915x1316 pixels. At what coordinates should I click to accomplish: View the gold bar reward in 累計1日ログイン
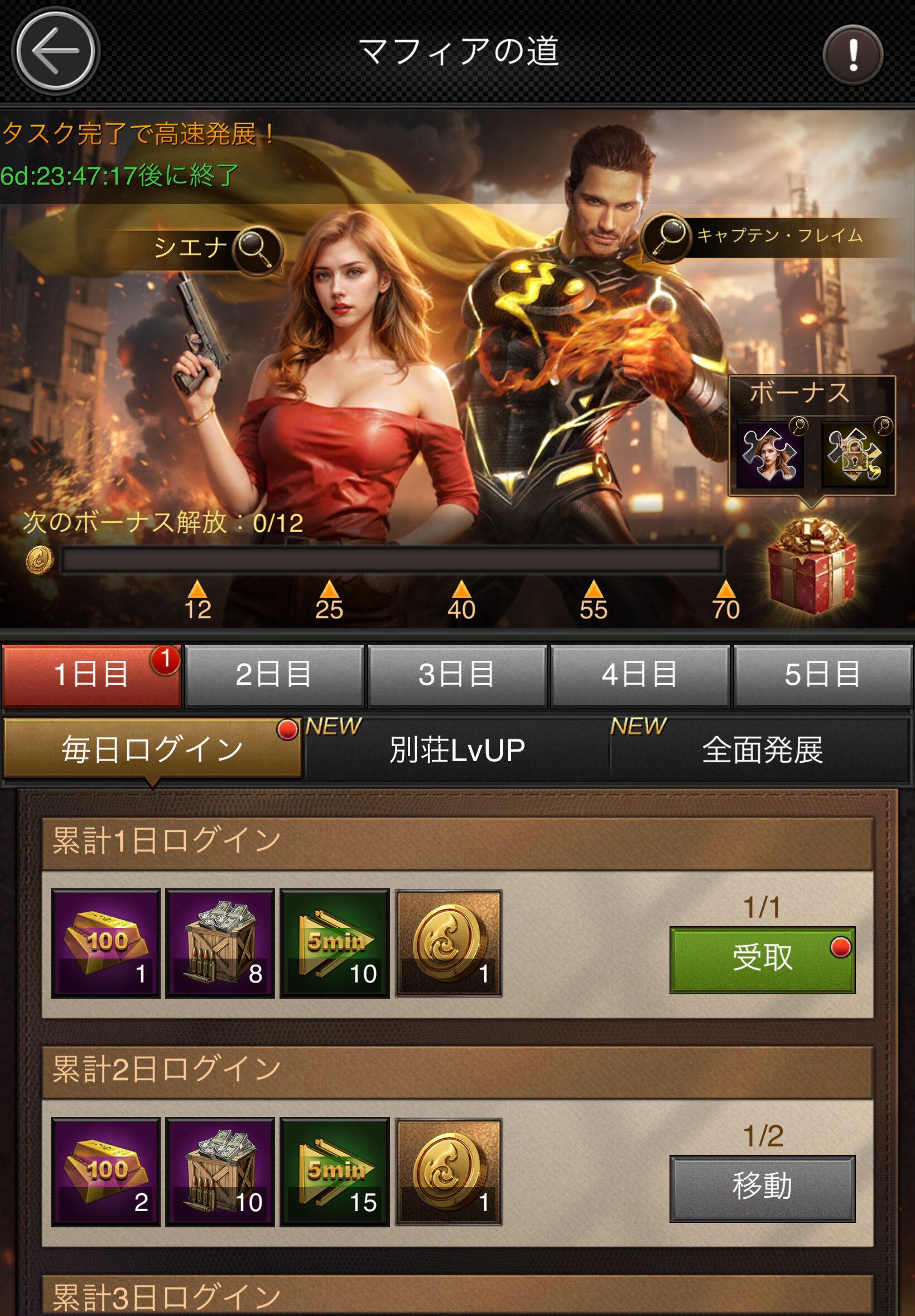tap(105, 944)
